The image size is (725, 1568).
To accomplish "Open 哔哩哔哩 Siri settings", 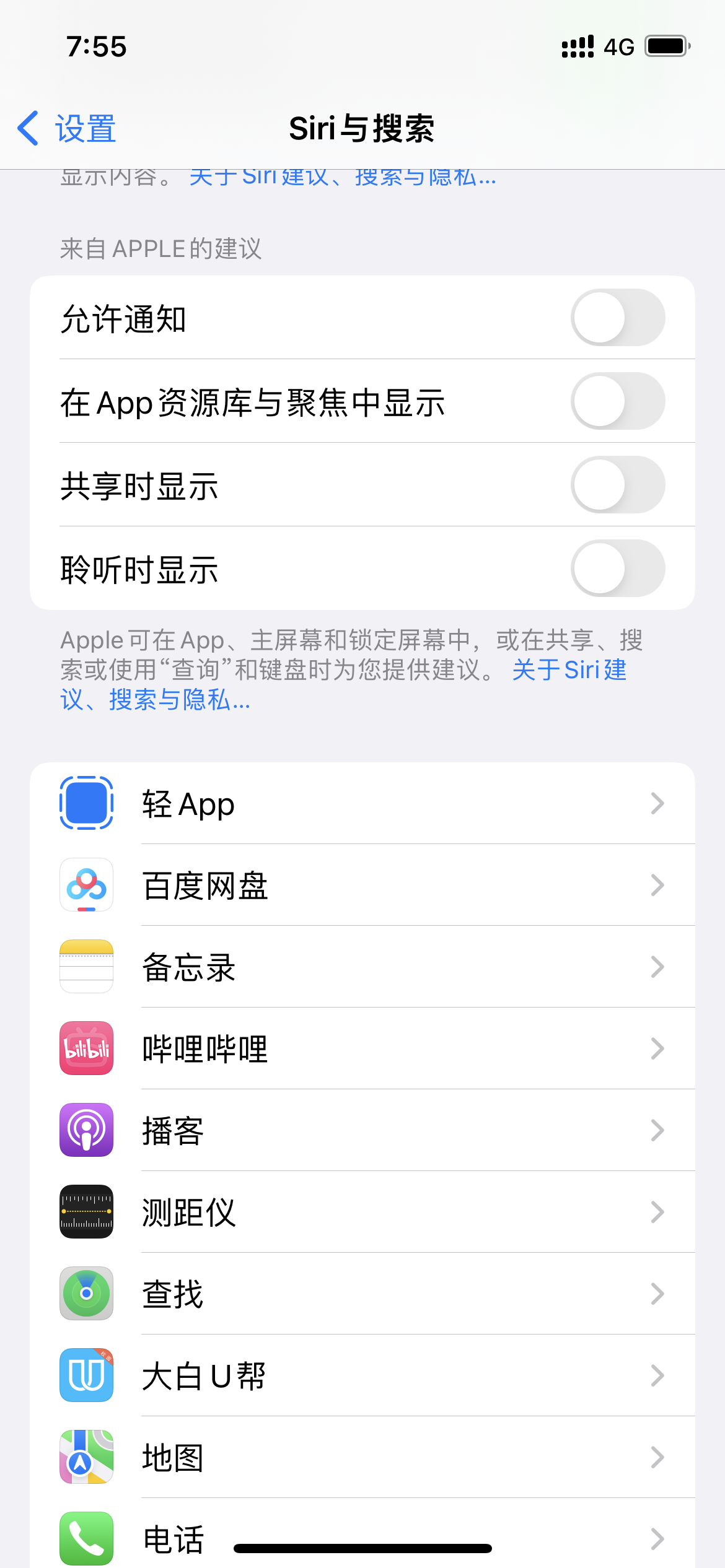I will pos(362,1049).
